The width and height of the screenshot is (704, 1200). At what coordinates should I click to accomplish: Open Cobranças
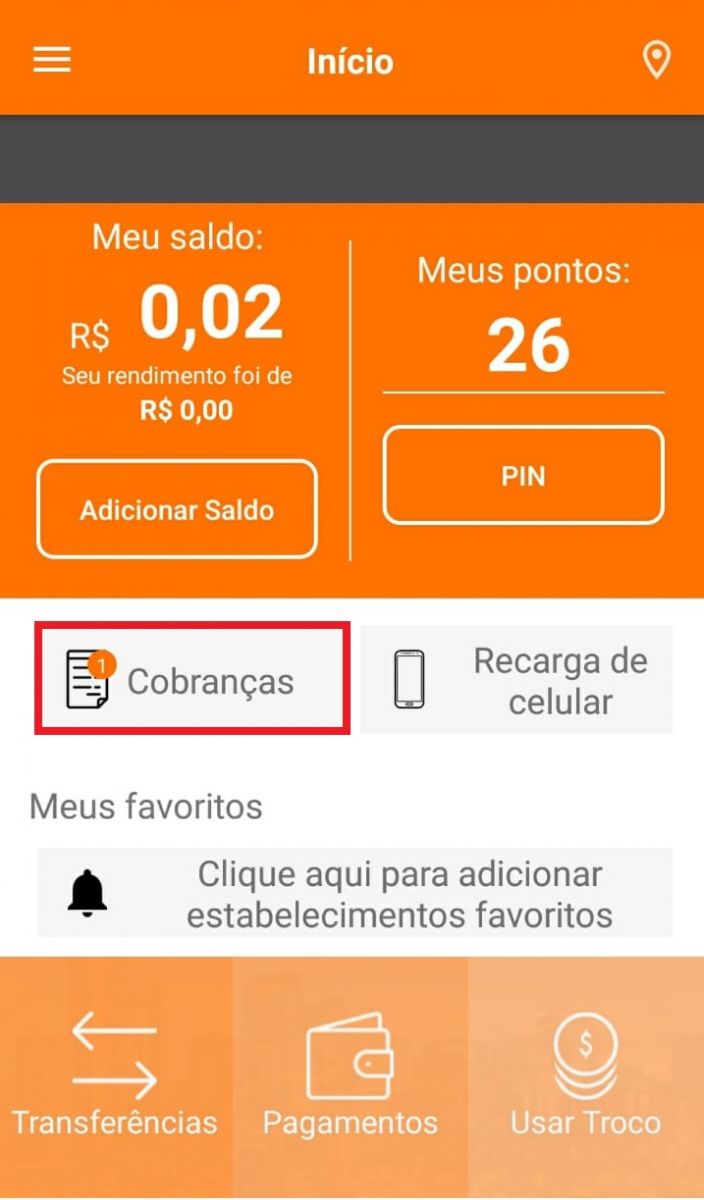(192, 680)
